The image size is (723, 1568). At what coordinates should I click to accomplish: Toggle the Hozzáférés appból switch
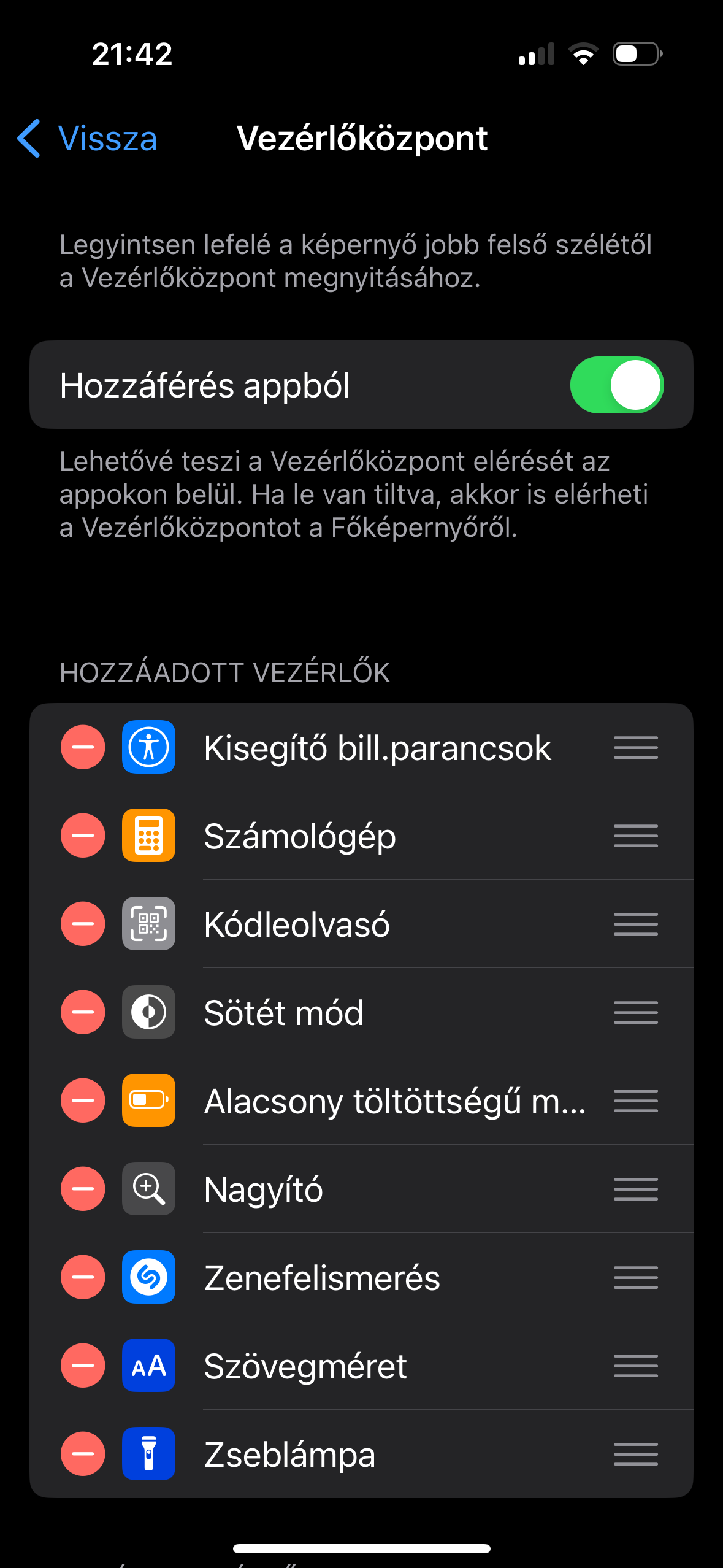click(617, 385)
